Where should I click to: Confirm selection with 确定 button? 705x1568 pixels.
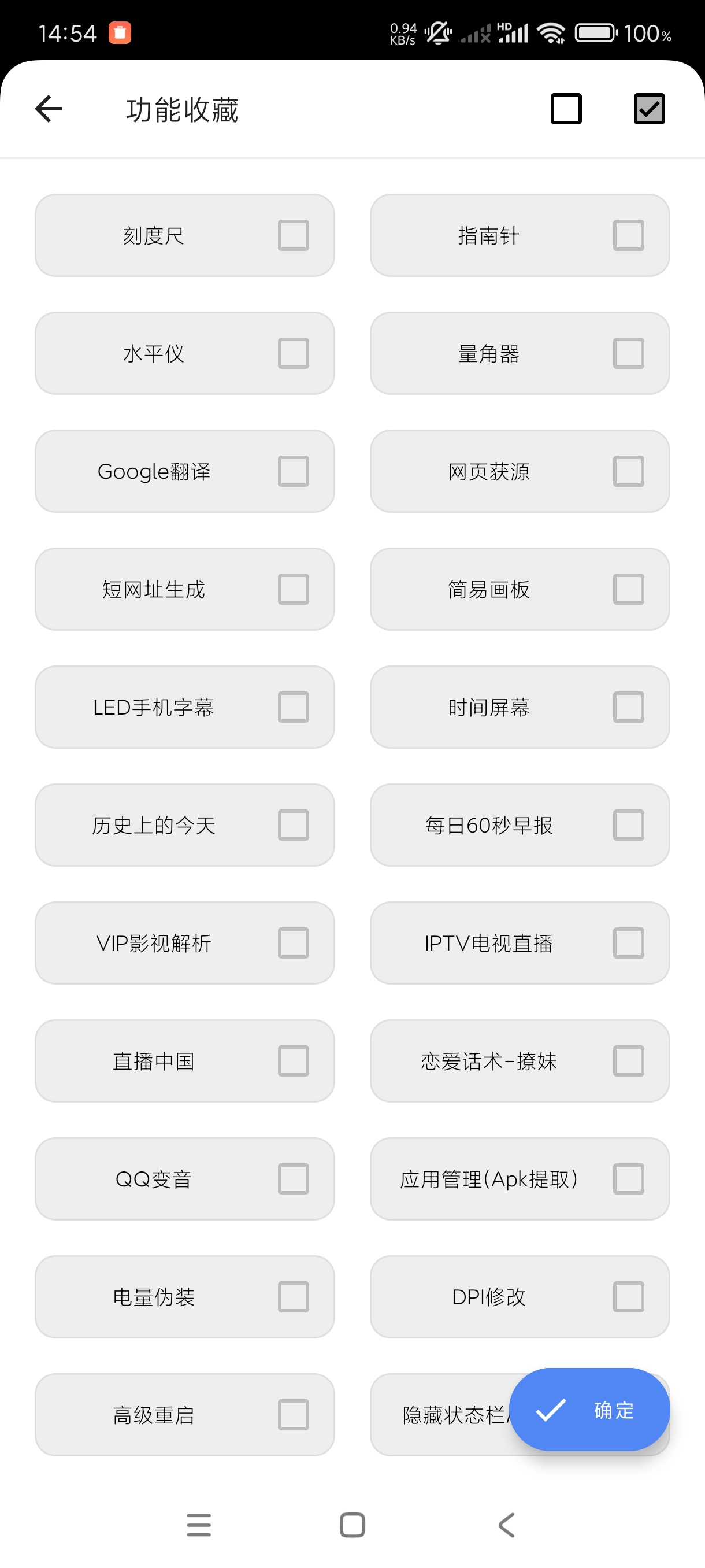pos(589,1409)
